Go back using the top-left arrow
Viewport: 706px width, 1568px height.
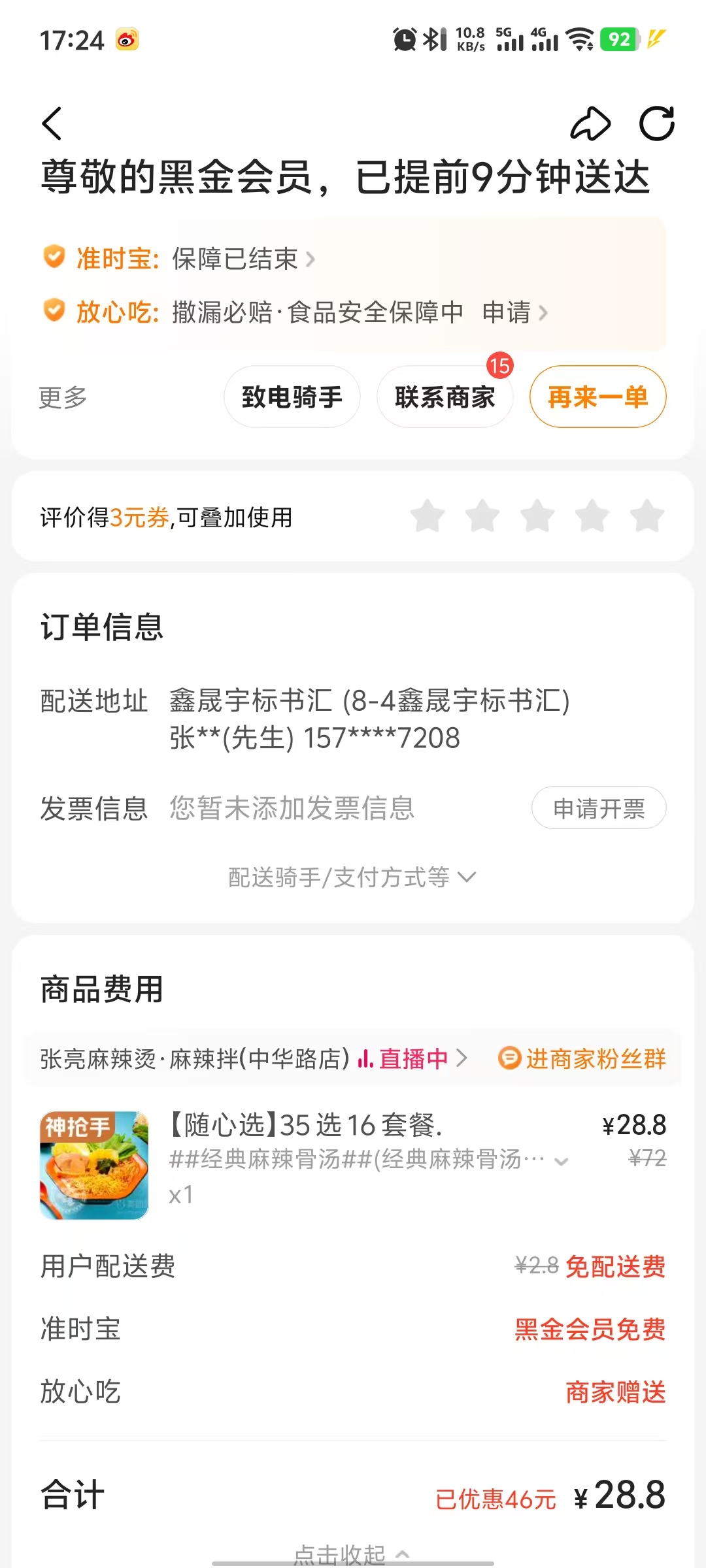[52, 123]
